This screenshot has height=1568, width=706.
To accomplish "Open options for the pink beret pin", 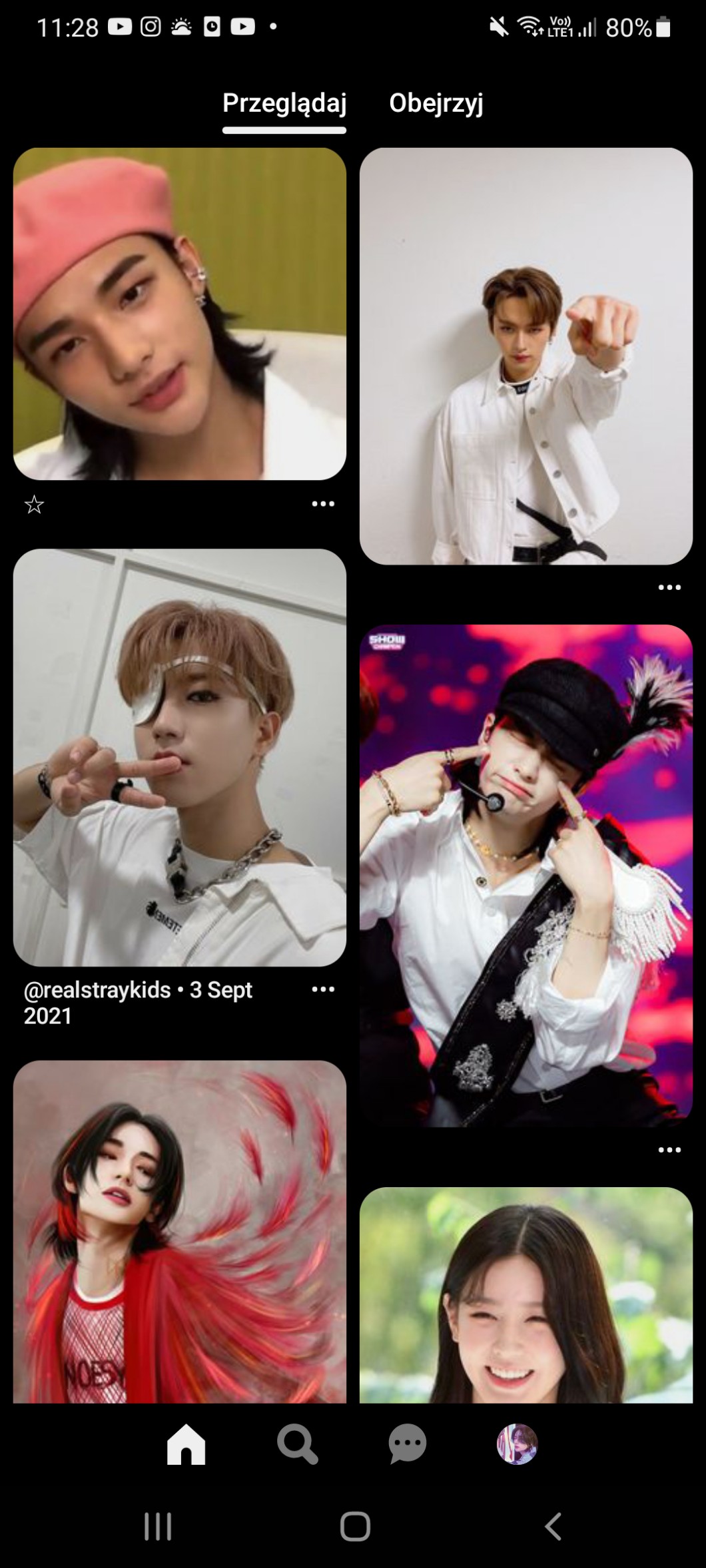I will coord(323,504).
